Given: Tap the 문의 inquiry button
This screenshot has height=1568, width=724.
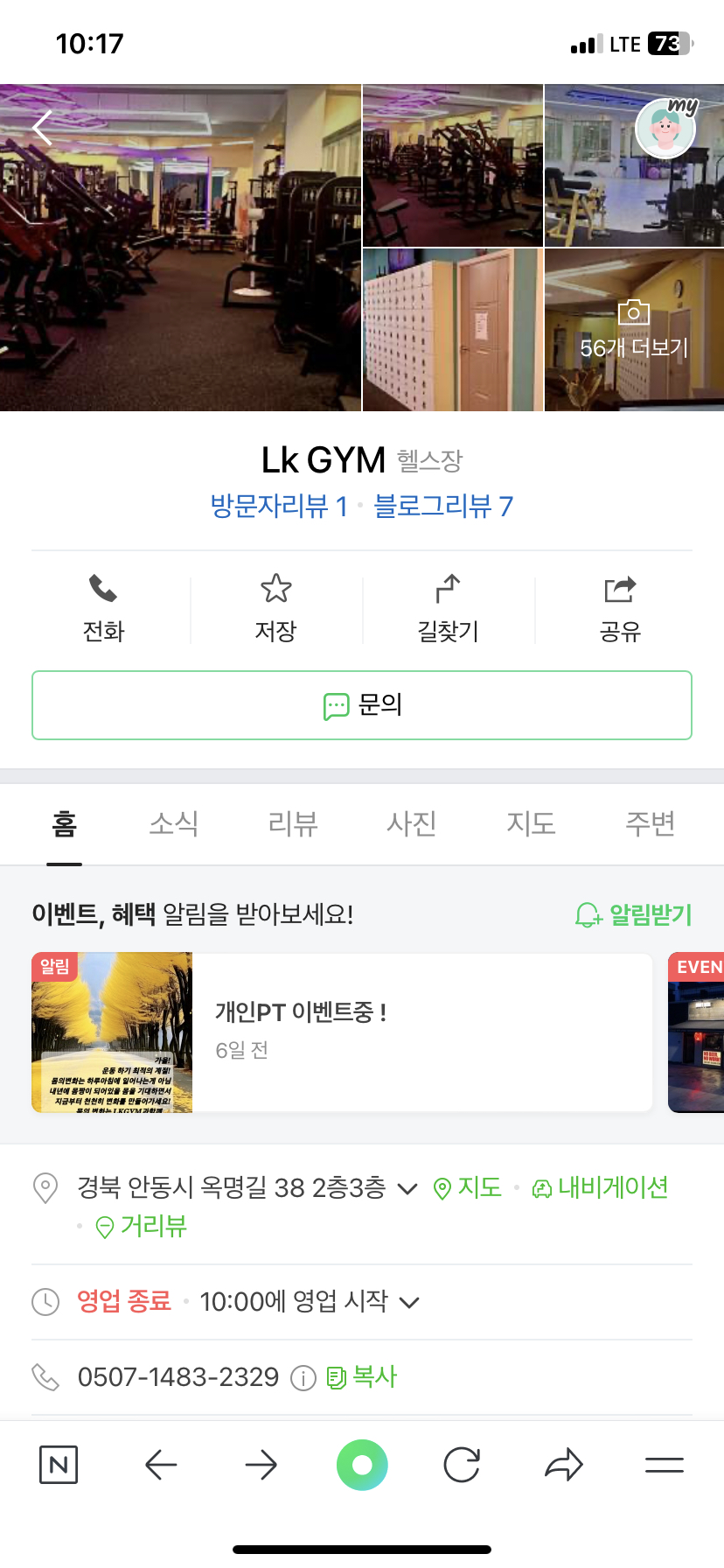Looking at the screenshot, I should tap(362, 705).
